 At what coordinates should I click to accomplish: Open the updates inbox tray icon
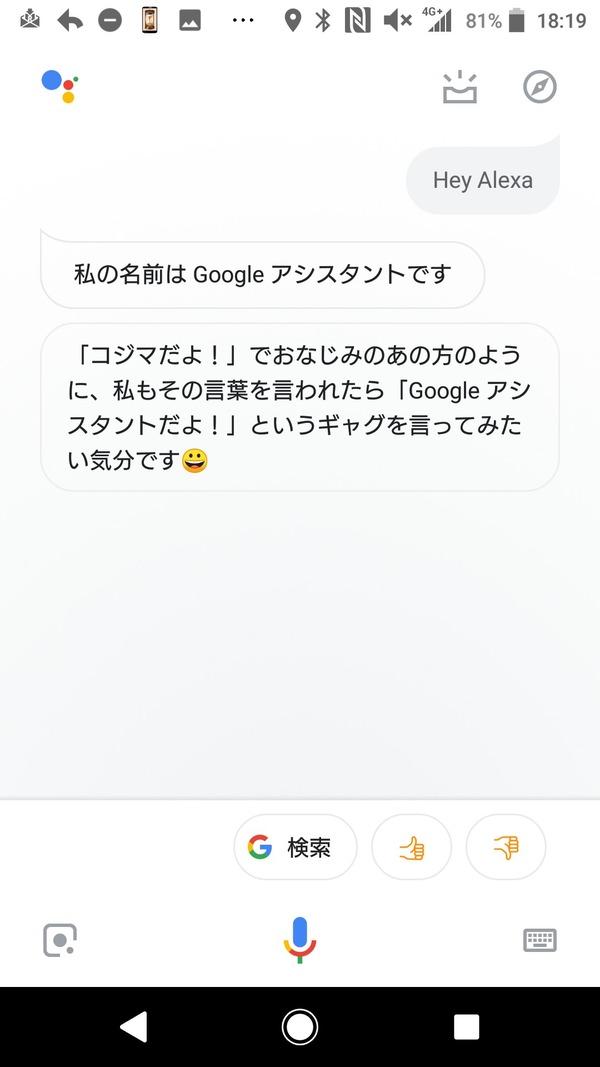pyautogui.click(x=460, y=88)
